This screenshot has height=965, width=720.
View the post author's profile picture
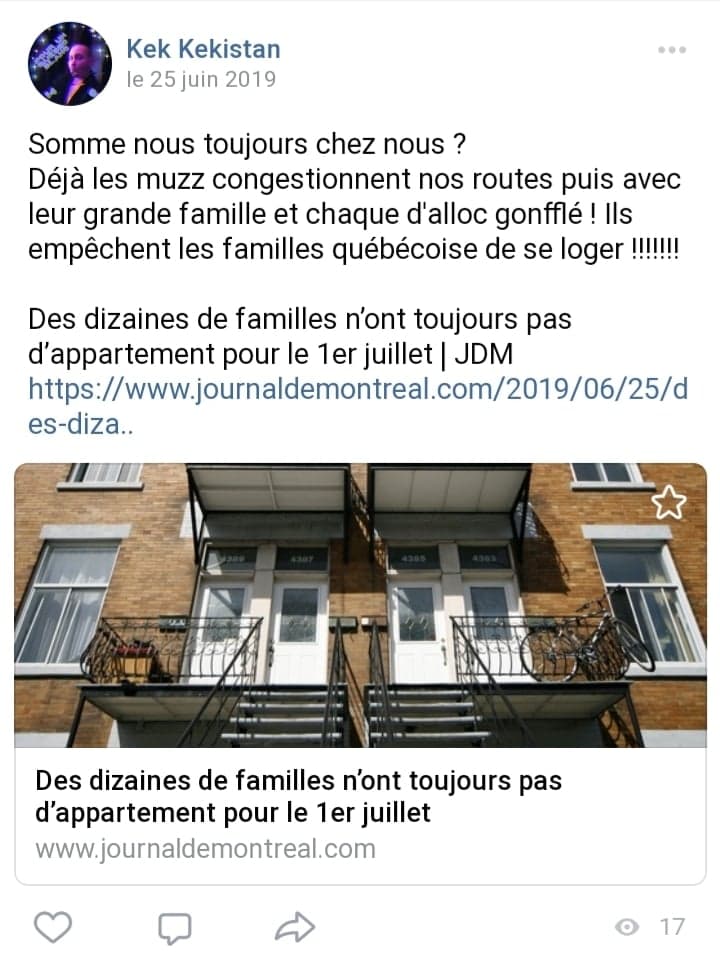(x=69, y=64)
